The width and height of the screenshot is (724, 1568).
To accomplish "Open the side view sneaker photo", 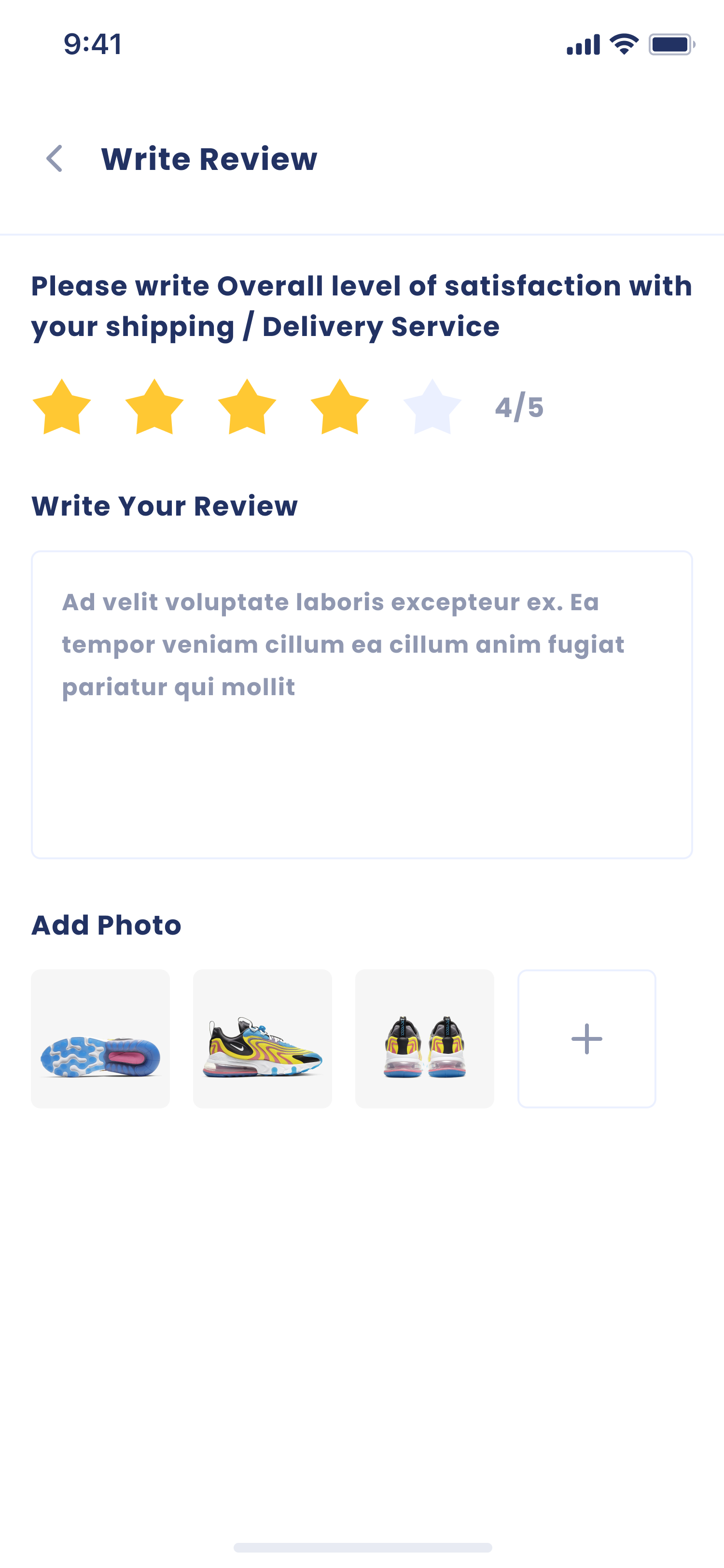I will pos(262,1038).
